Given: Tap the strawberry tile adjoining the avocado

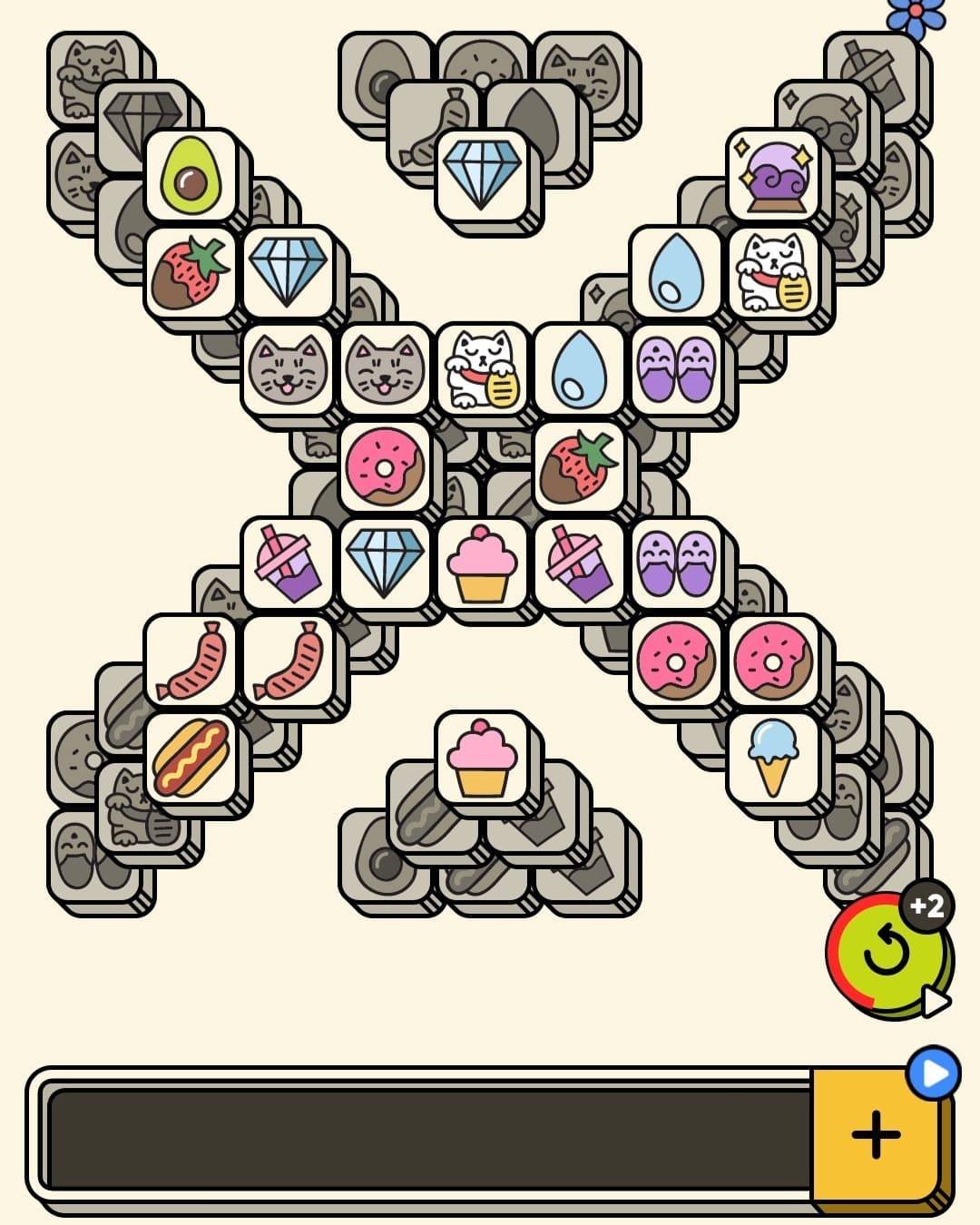Looking at the screenshot, I should tap(190, 270).
